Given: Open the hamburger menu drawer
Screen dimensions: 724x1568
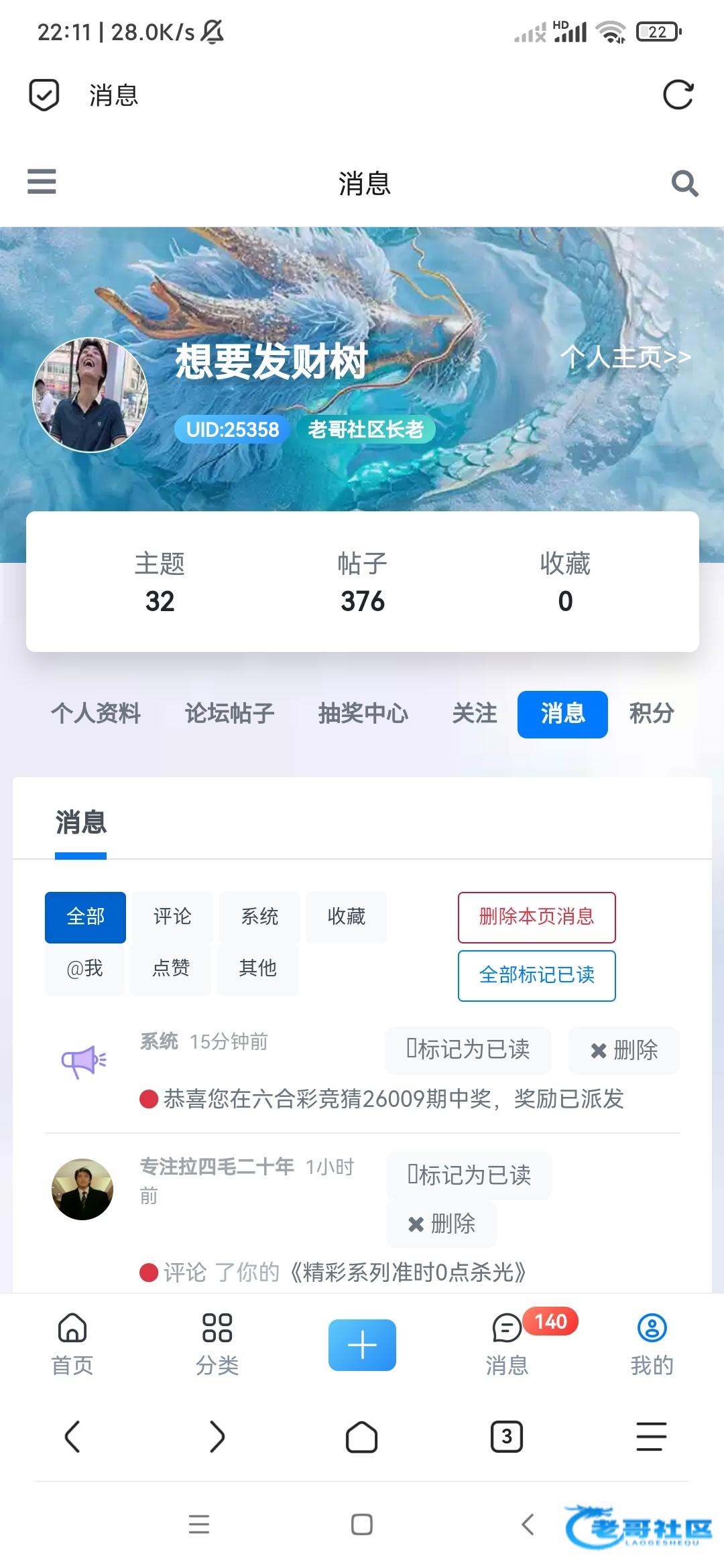Looking at the screenshot, I should click(42, 182).
